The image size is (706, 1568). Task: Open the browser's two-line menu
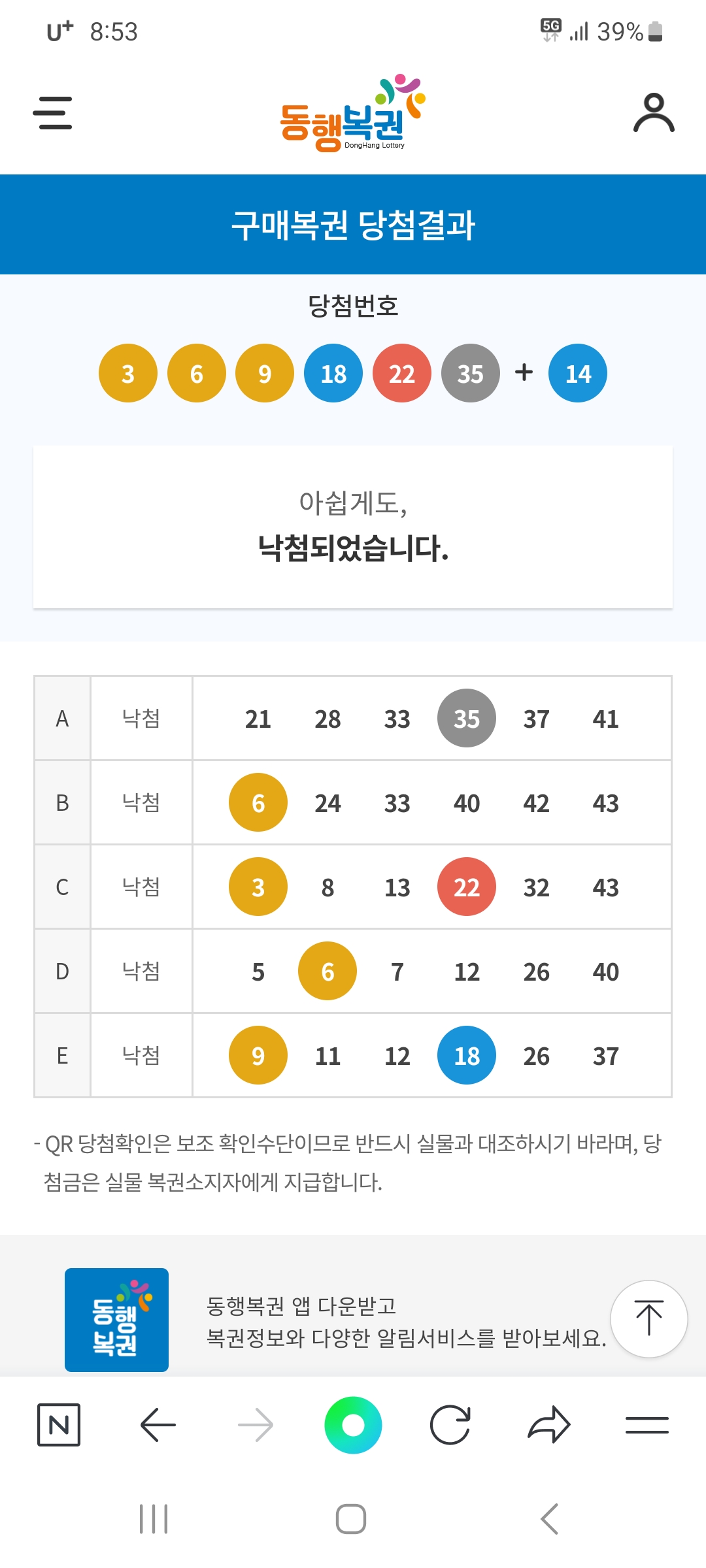pos(647,1425)
